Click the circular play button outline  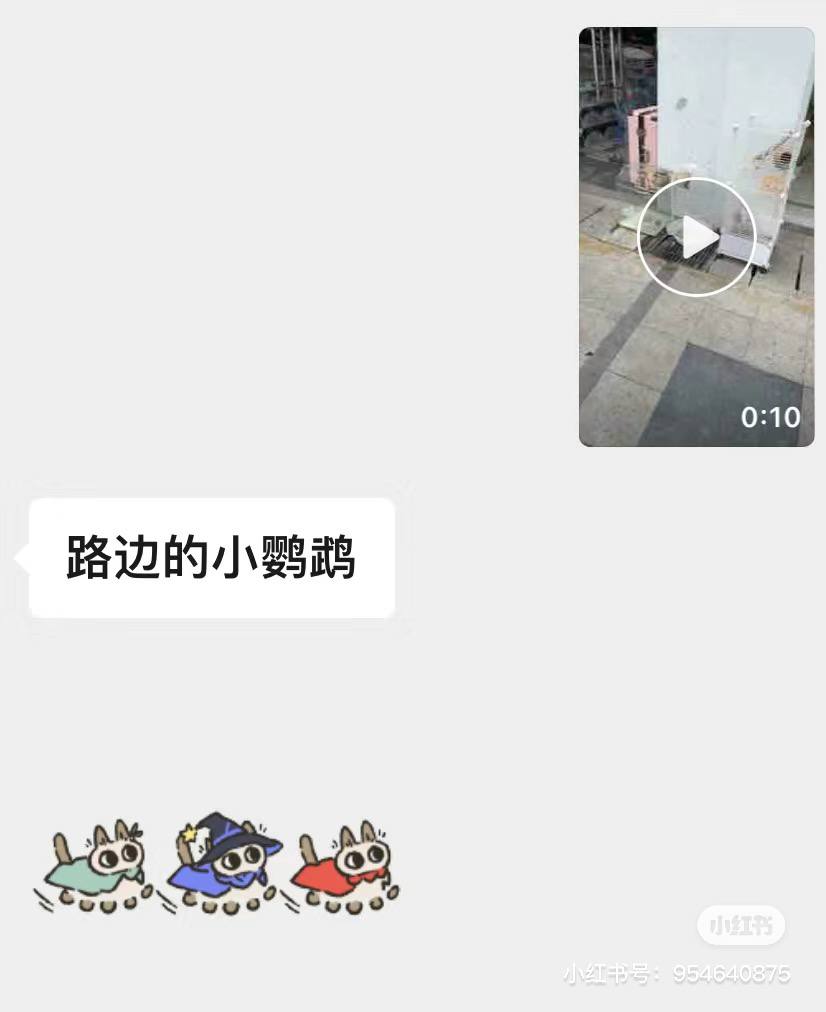(695, 236)
